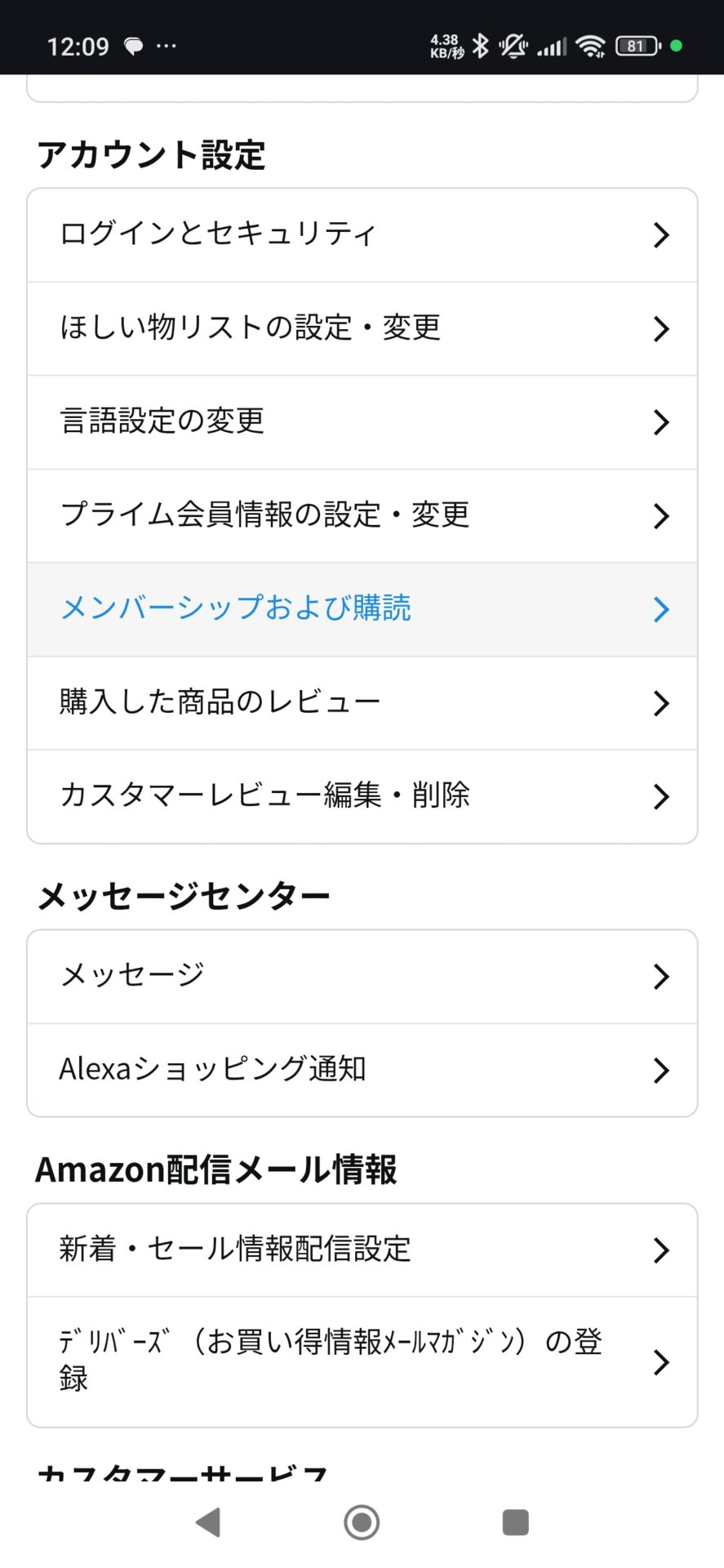Tap the chevron beside デリバーズ registration row
The image size is (724, 1568).
661,1362
